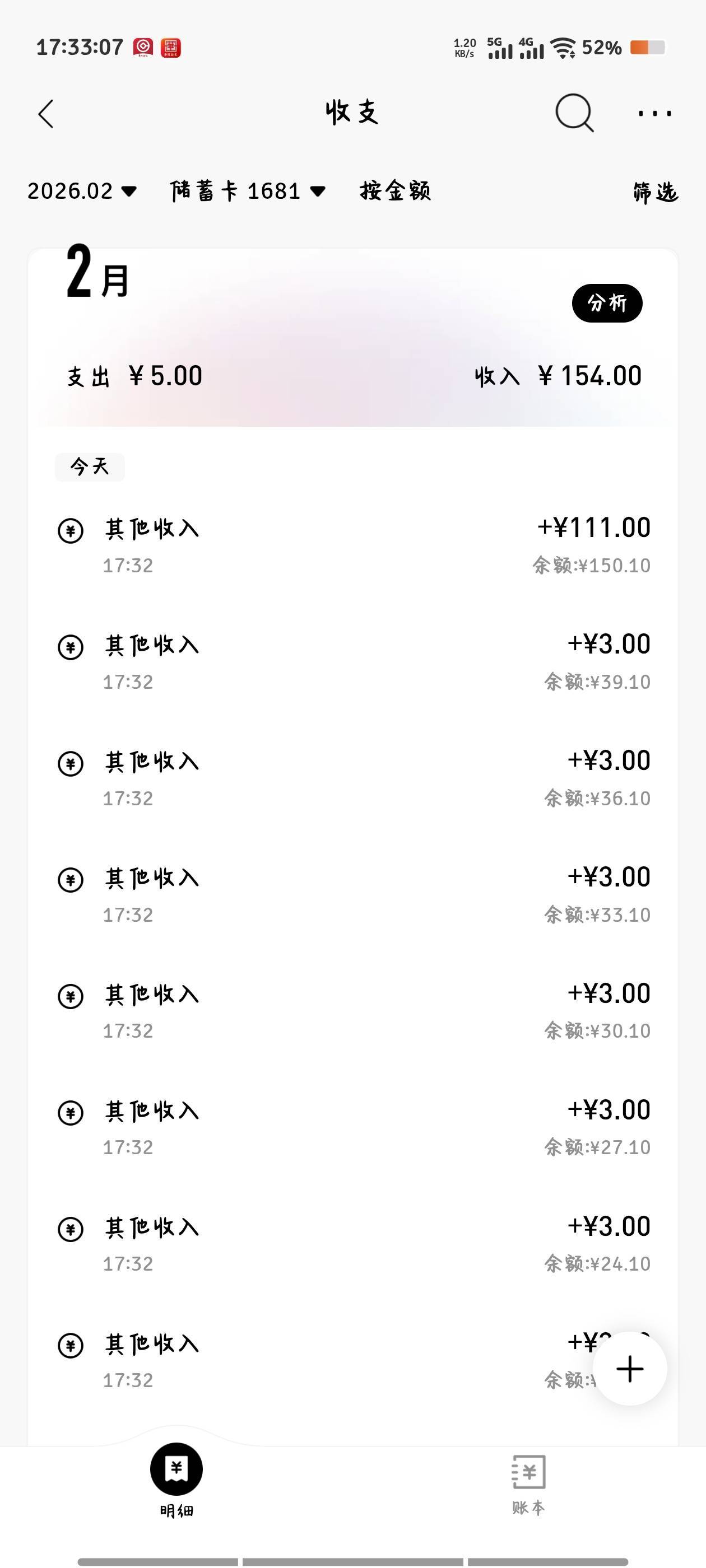Sort transactions with 按金额
Image resolution: width=706 pixels, height=1568 pixels.
394,191
